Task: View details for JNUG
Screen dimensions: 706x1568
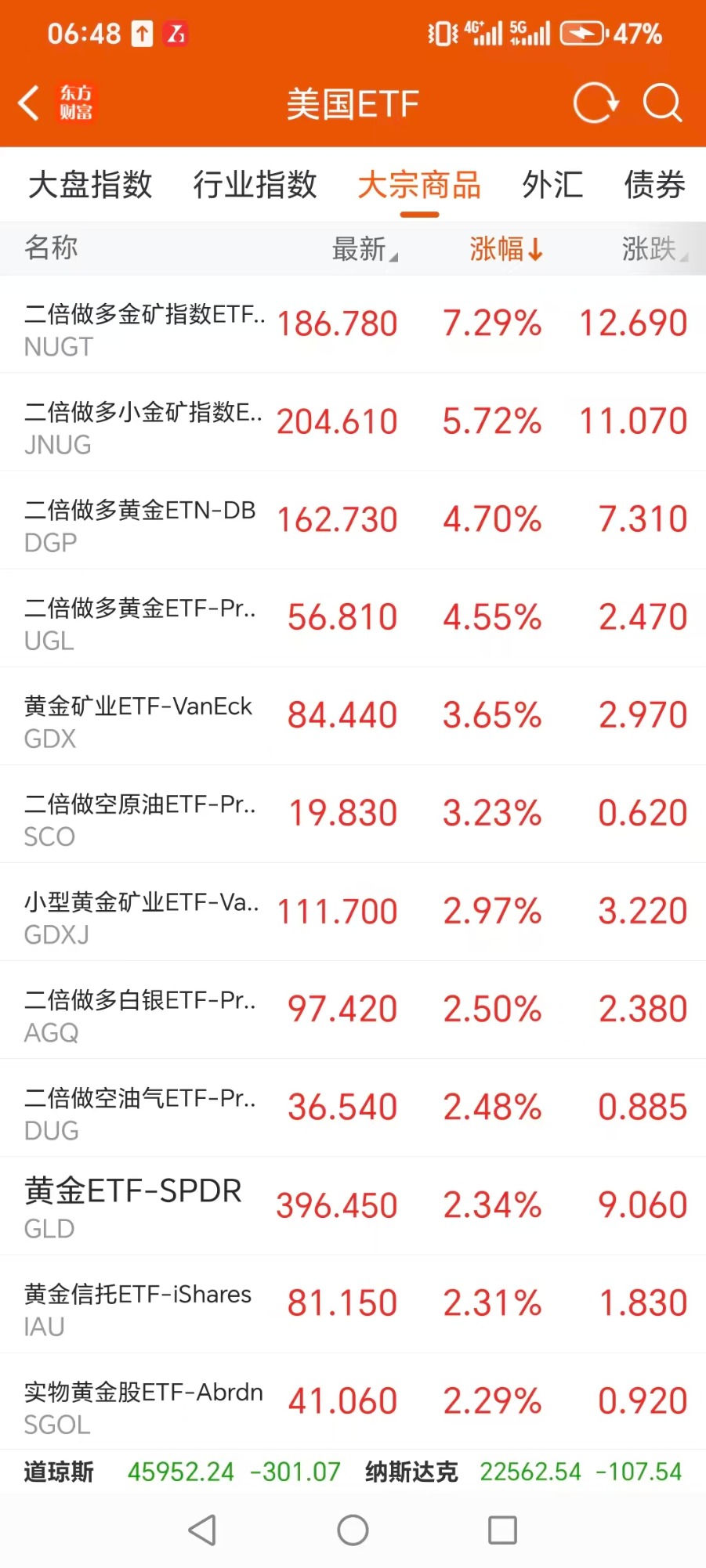Action: [353, 422]
